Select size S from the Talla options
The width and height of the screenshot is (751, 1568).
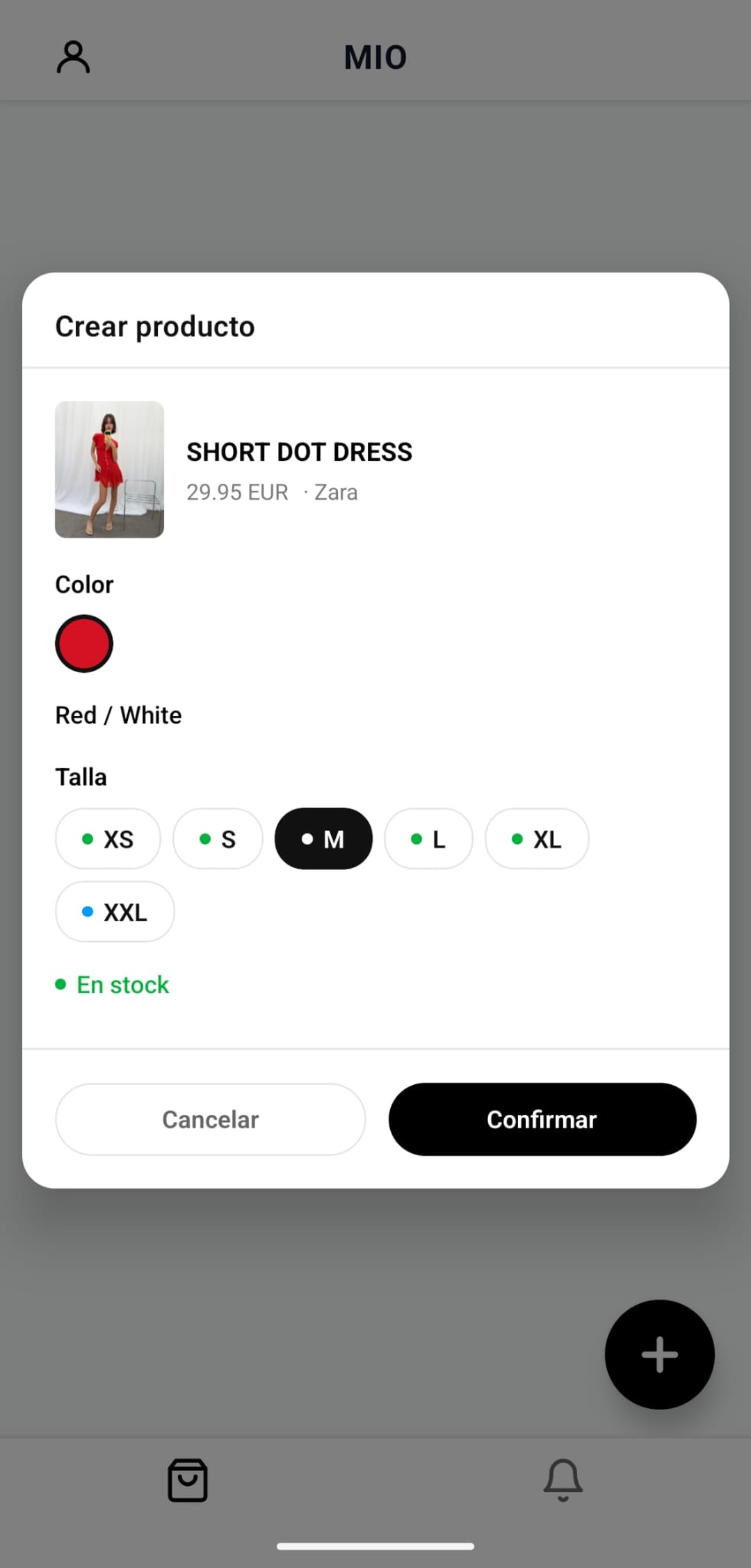coord(218,839)
